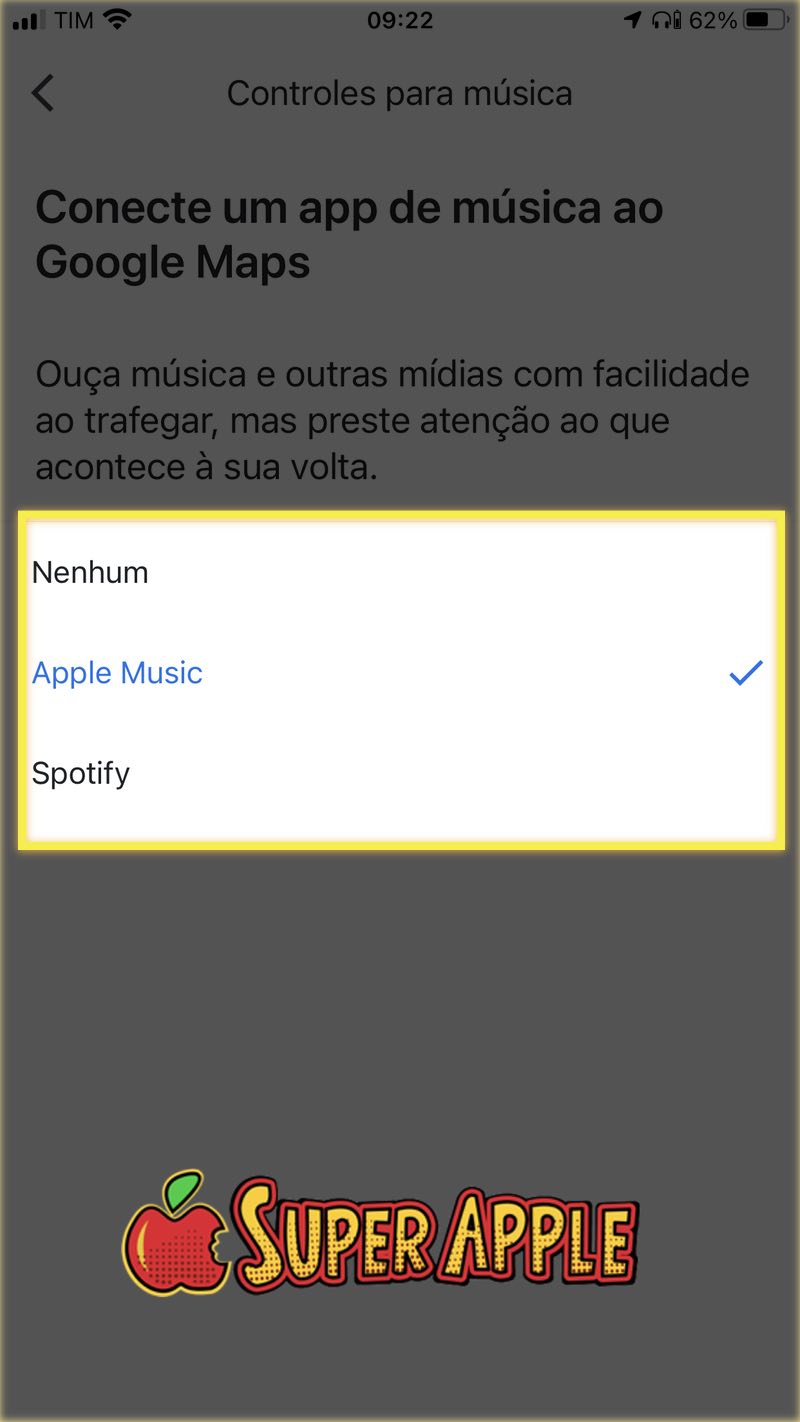
Task: Go back from Controles para música
Action: (x=43, y=93)
